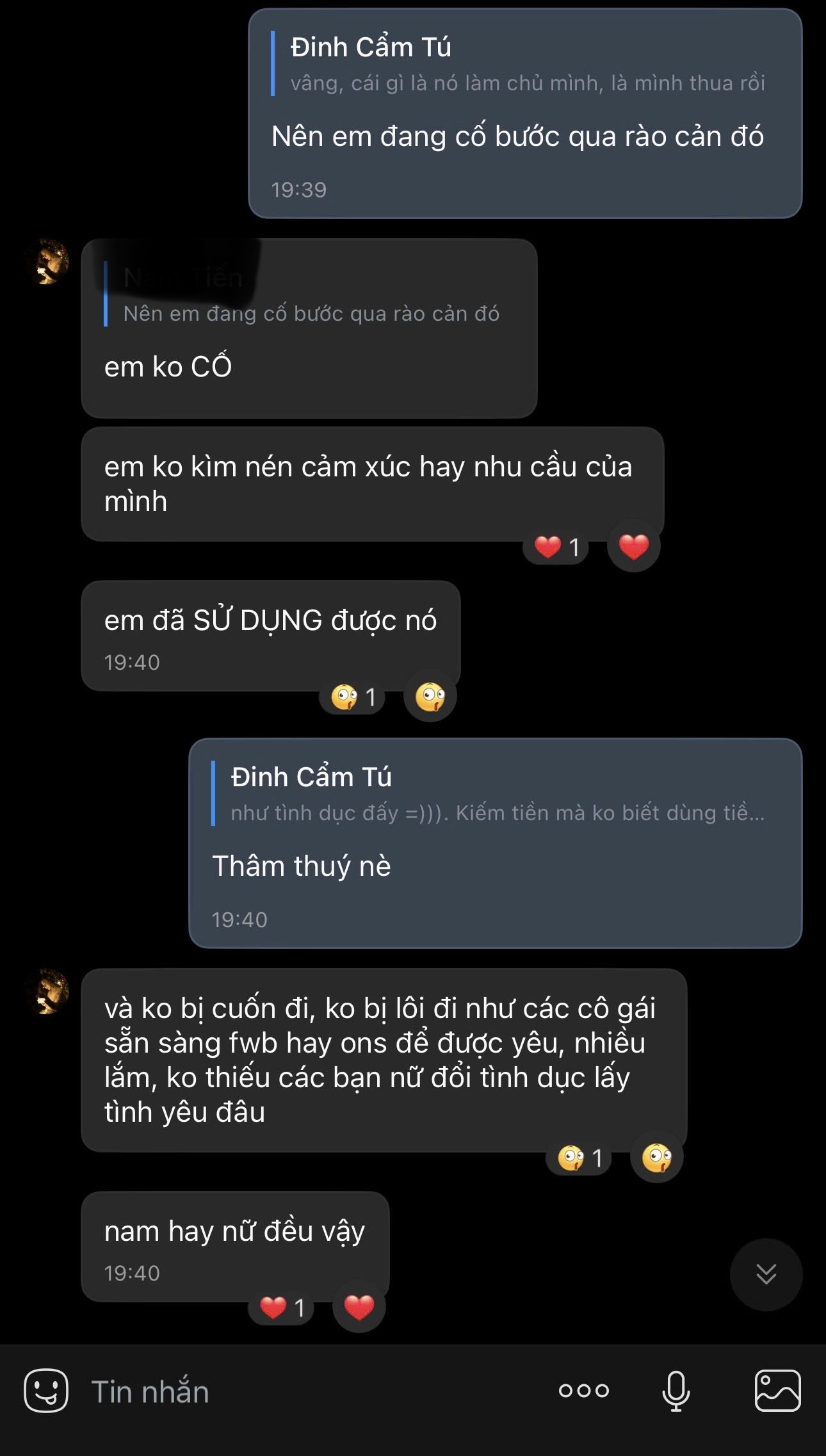Jump to quoted message above 'em ko CỐ'
826x1456 pixels.
pos(311,296)
